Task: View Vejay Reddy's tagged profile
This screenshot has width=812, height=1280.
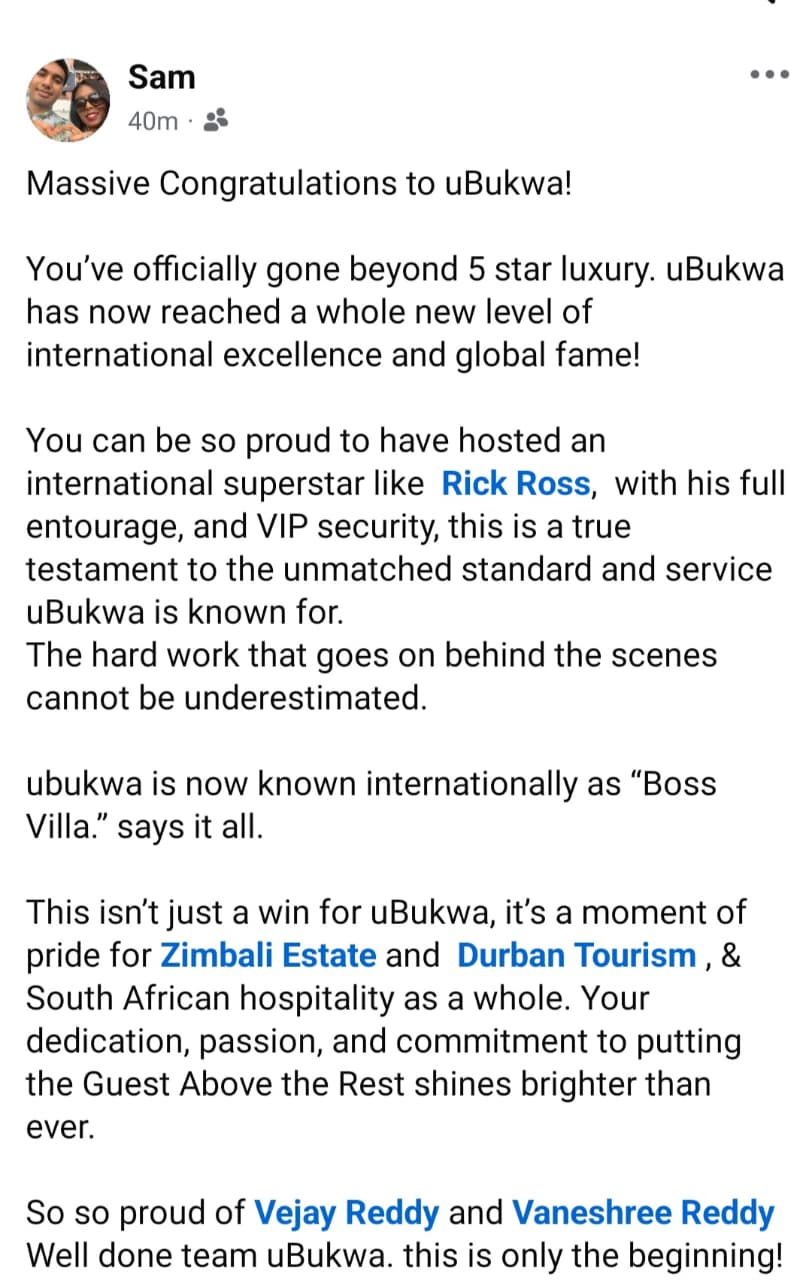Action: pos(347,1213)
